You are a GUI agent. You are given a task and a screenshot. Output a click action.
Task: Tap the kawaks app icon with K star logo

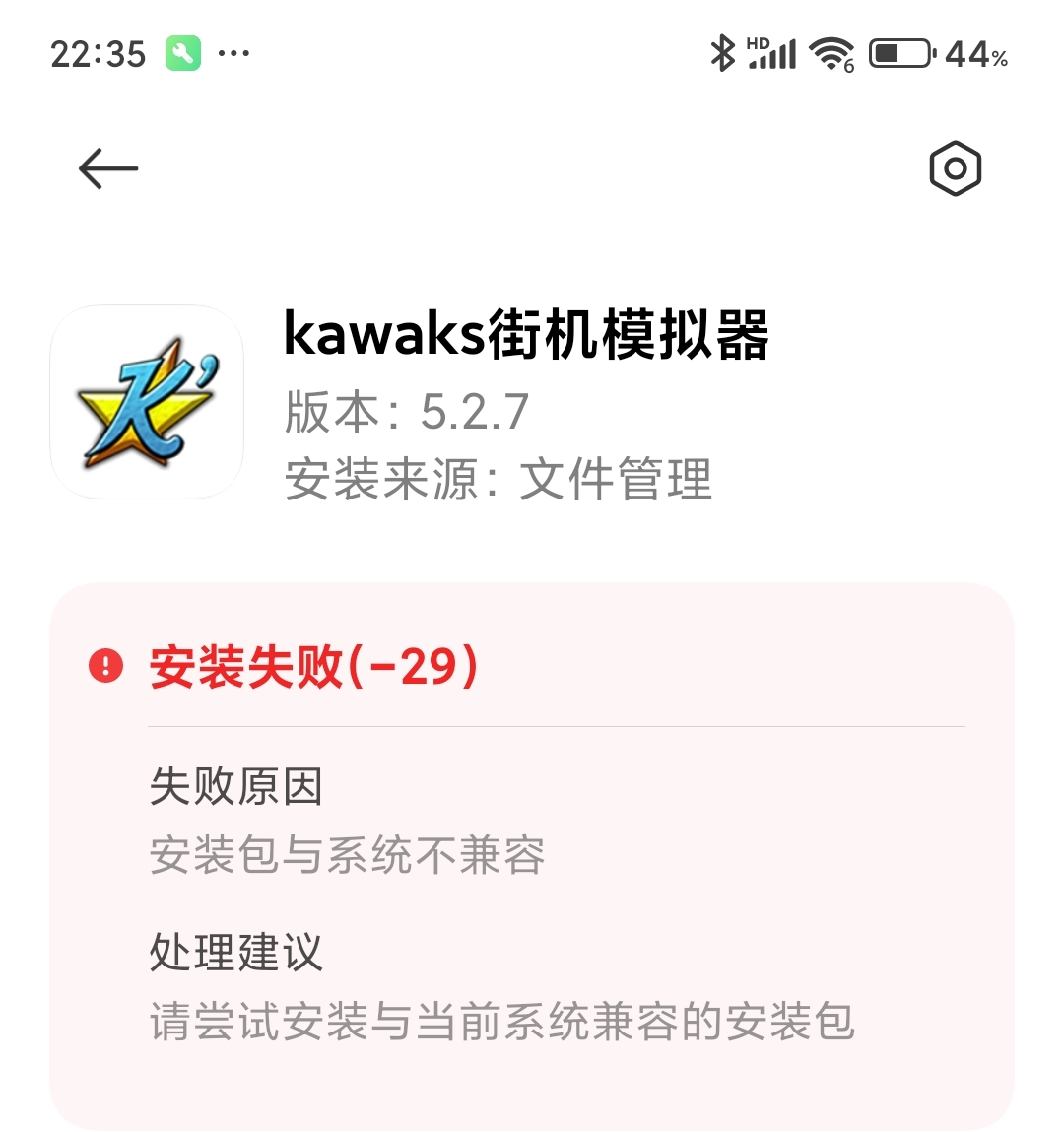tap(146, 404)
